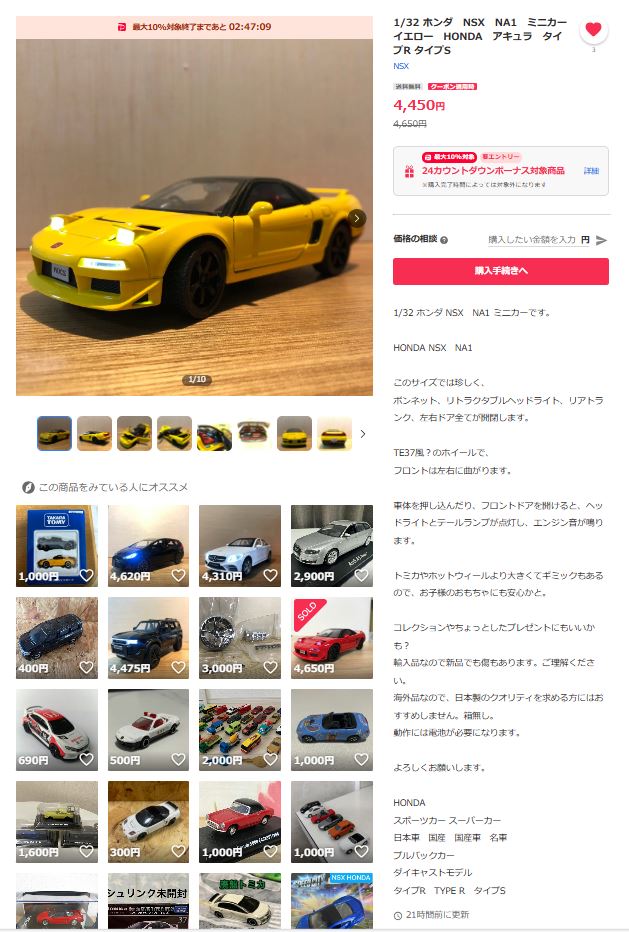Like this NSX listing with the heart
The image size is (629, 932).
(593, 29)
